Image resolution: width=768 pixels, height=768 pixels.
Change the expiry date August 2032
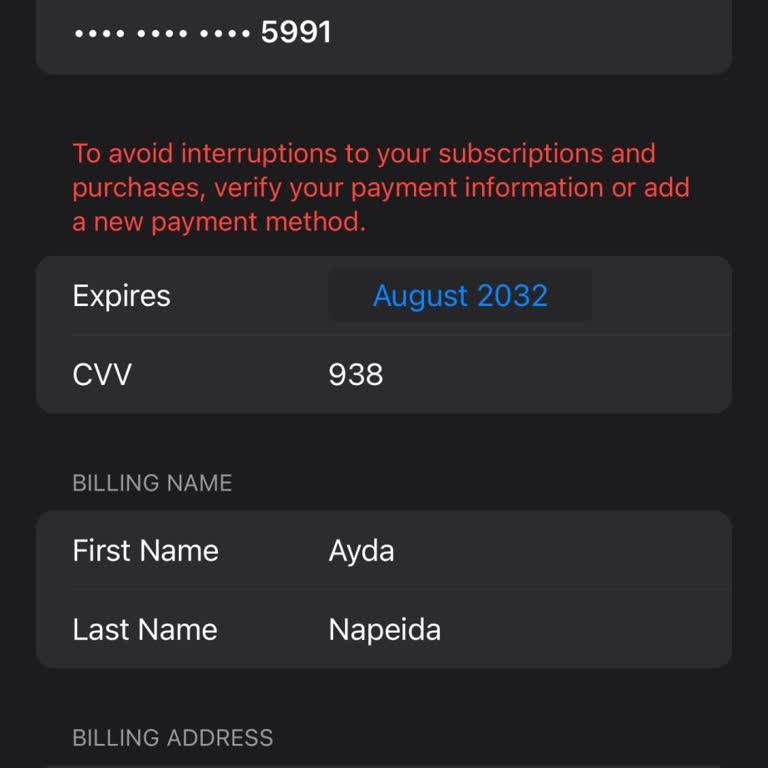460,296
